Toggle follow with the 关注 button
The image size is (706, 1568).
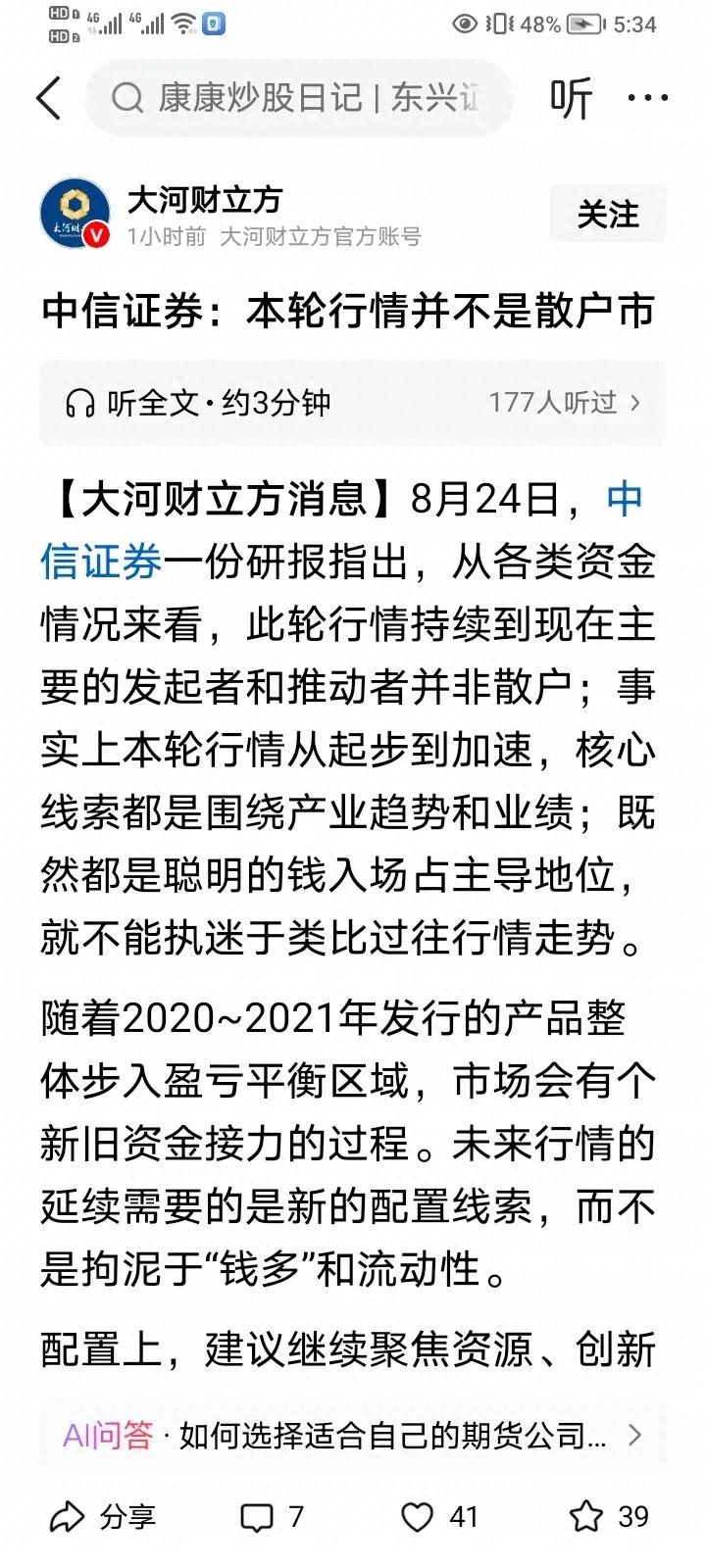click(607, 214)
